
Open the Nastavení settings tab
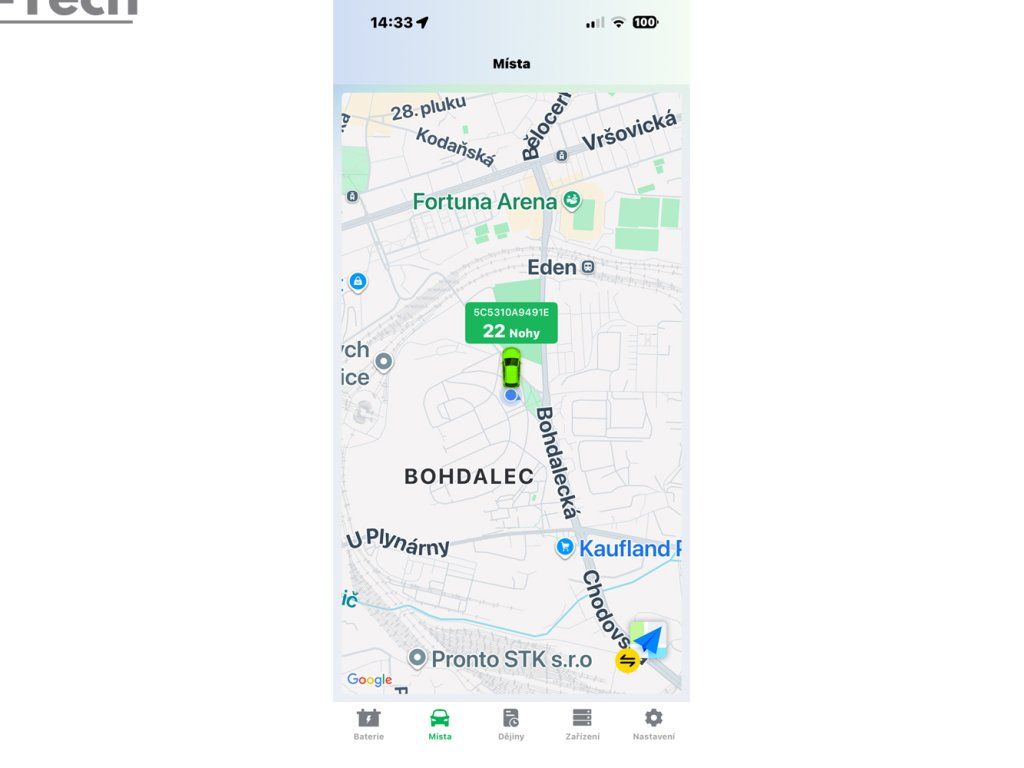tap(653, 724)
